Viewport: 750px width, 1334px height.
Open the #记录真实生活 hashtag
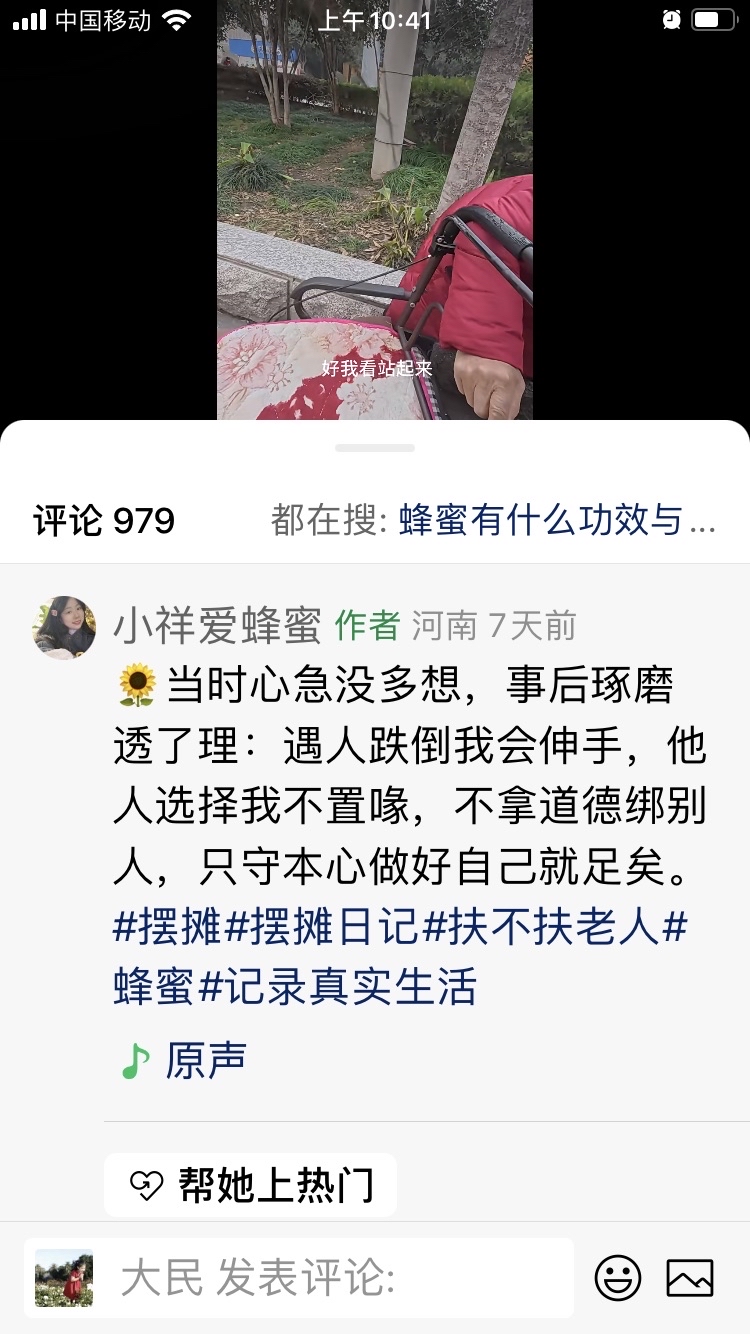pos(338,988)
